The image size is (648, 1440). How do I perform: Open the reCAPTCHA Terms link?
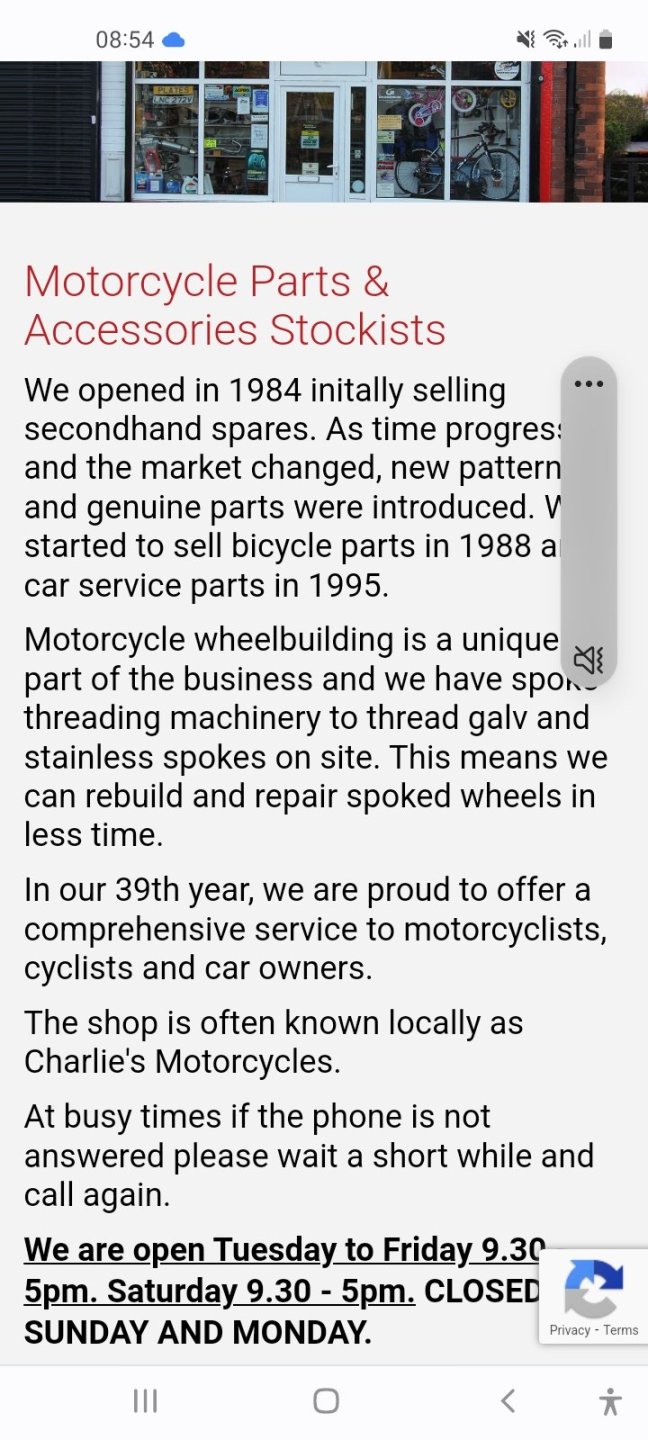click(620, 1330)
